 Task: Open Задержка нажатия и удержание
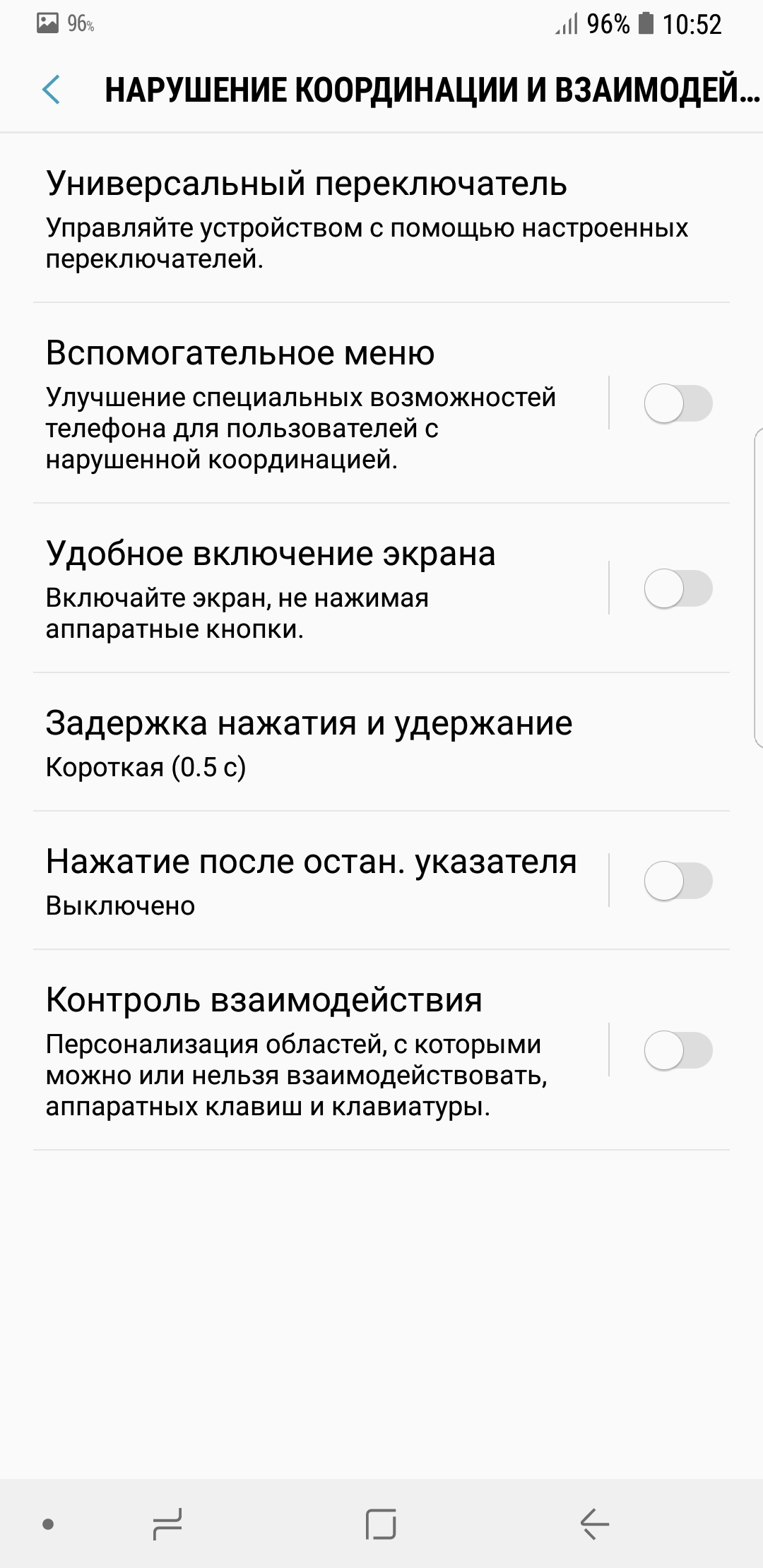[x=381, y=742]
